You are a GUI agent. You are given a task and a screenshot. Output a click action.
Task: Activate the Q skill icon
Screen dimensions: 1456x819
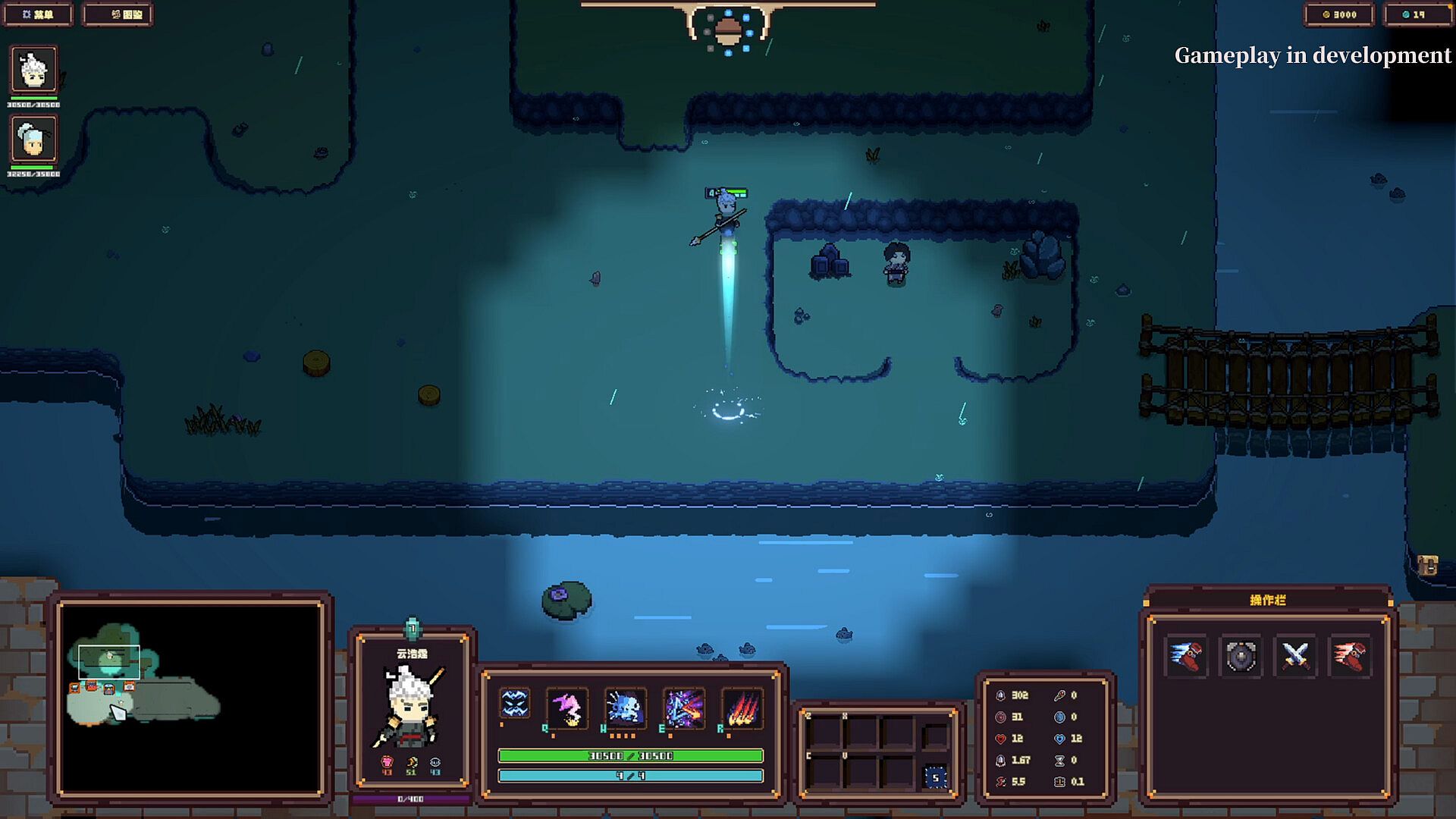coord(567,708)
